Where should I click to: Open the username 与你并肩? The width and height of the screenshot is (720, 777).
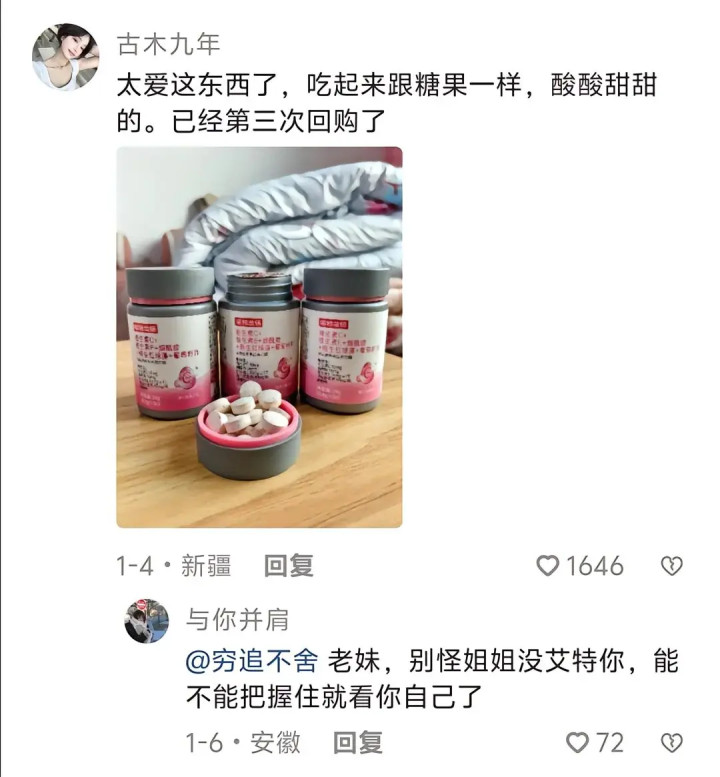(237, 620)
